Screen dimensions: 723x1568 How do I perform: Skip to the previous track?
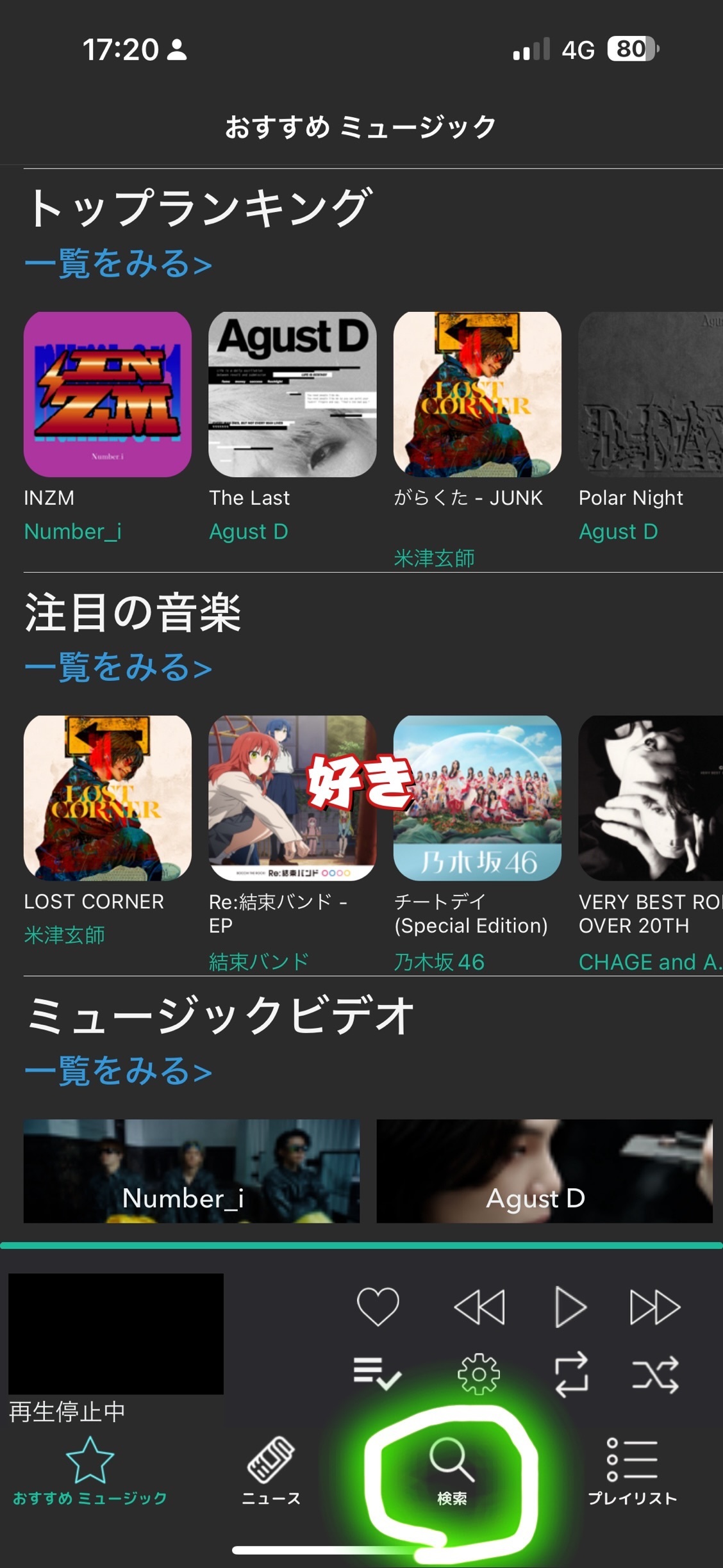click(x=479, y=1307)
